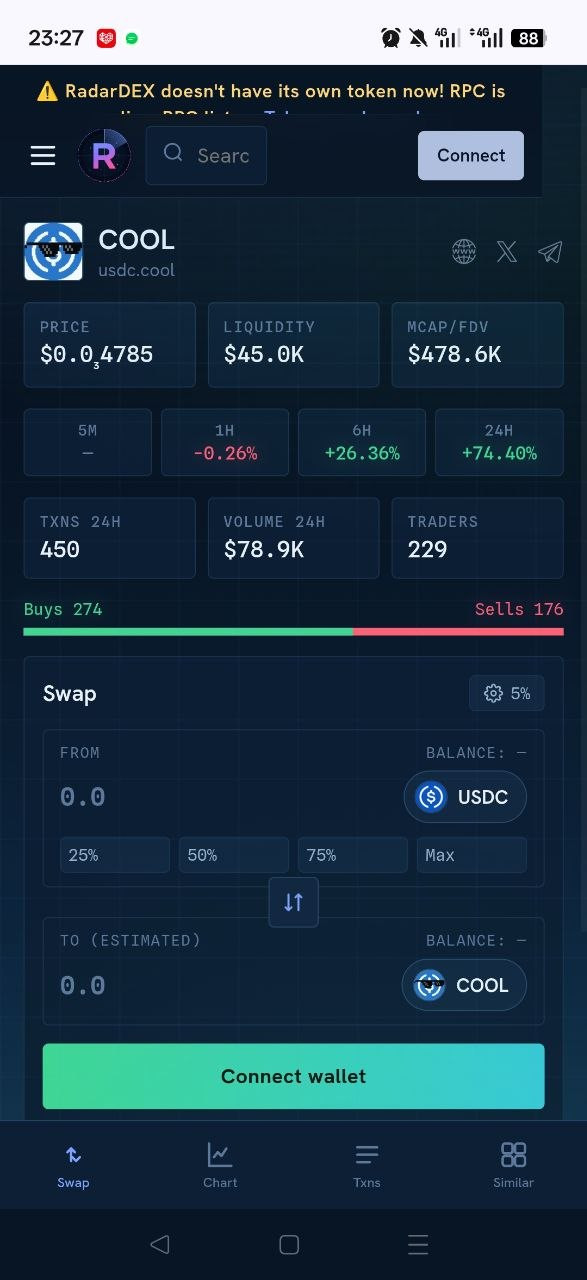Viewport: 587px width, 1280px height.
Task: Open the token's Telegram link
Action: click(x=550, y=252)
